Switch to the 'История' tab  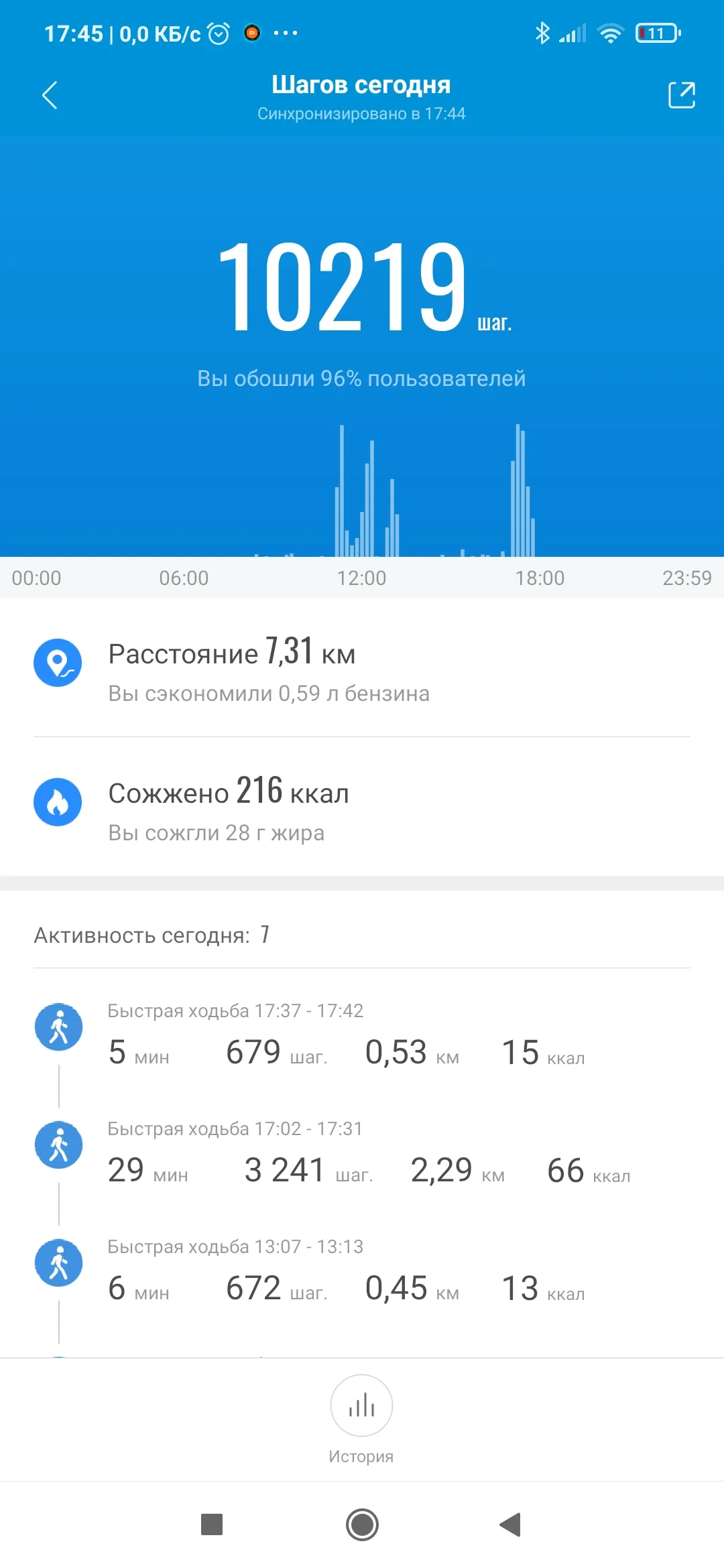tap(361, 1455)
